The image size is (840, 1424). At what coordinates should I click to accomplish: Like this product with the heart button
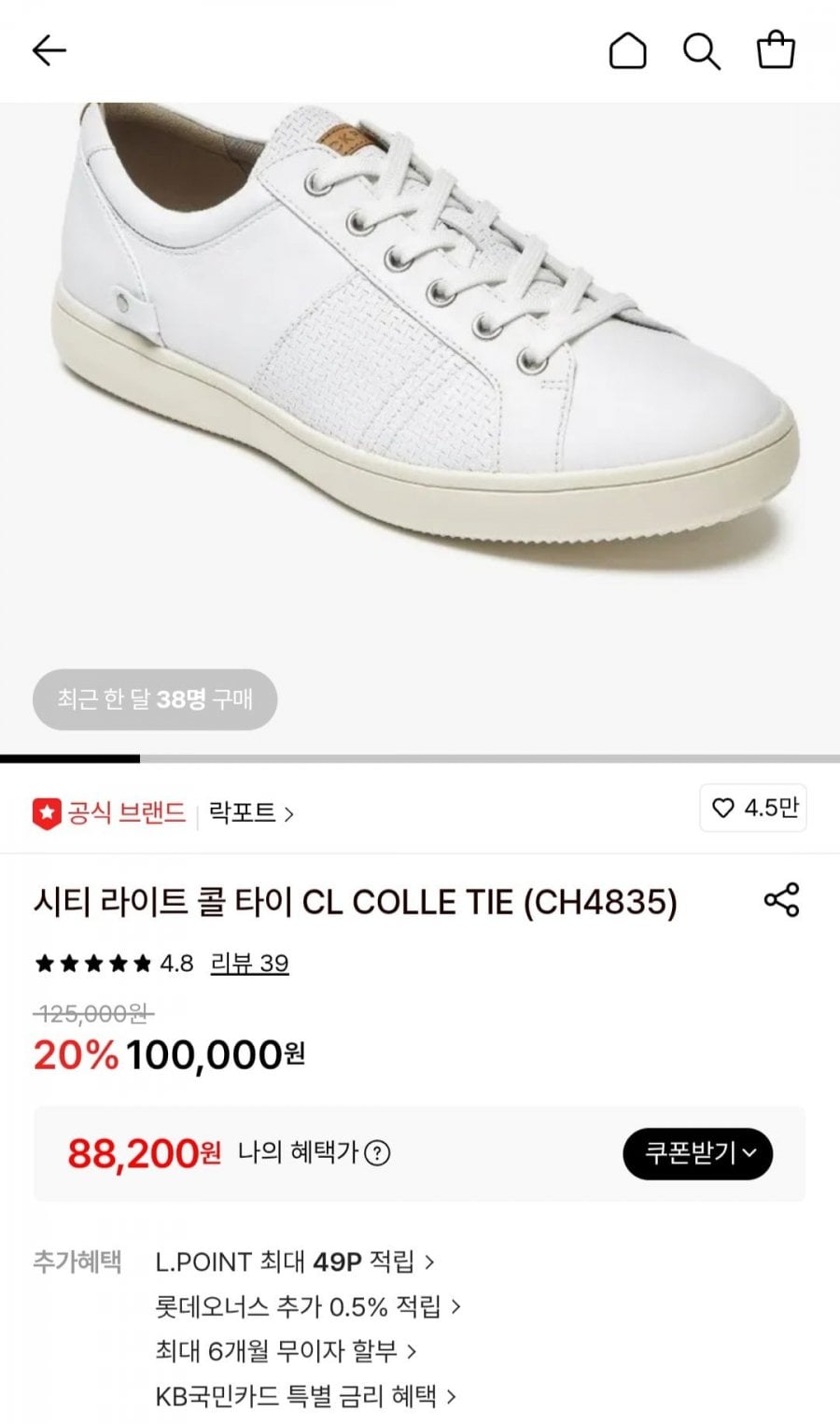pos(753,809)
